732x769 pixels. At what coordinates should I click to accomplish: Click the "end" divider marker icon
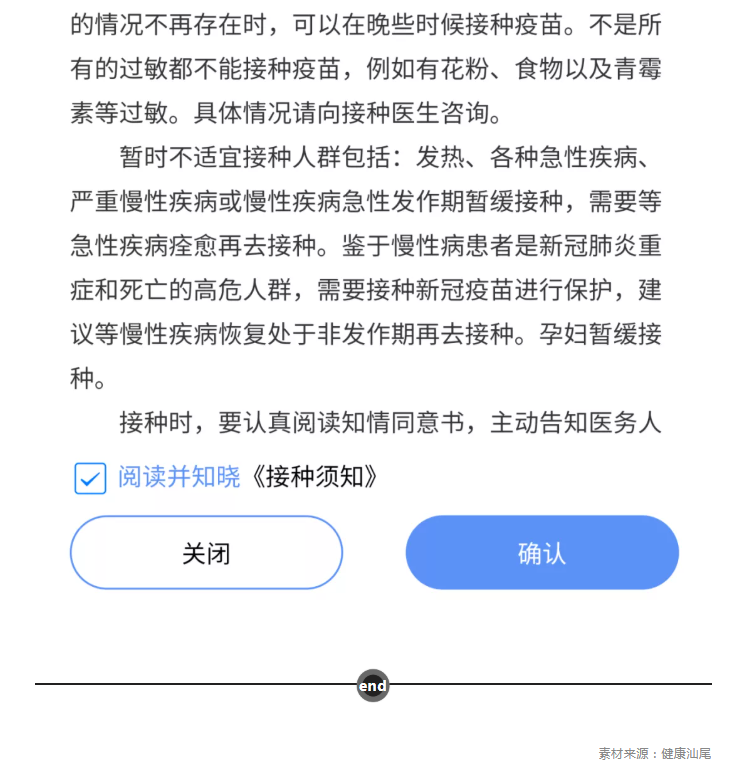(372, 685)
